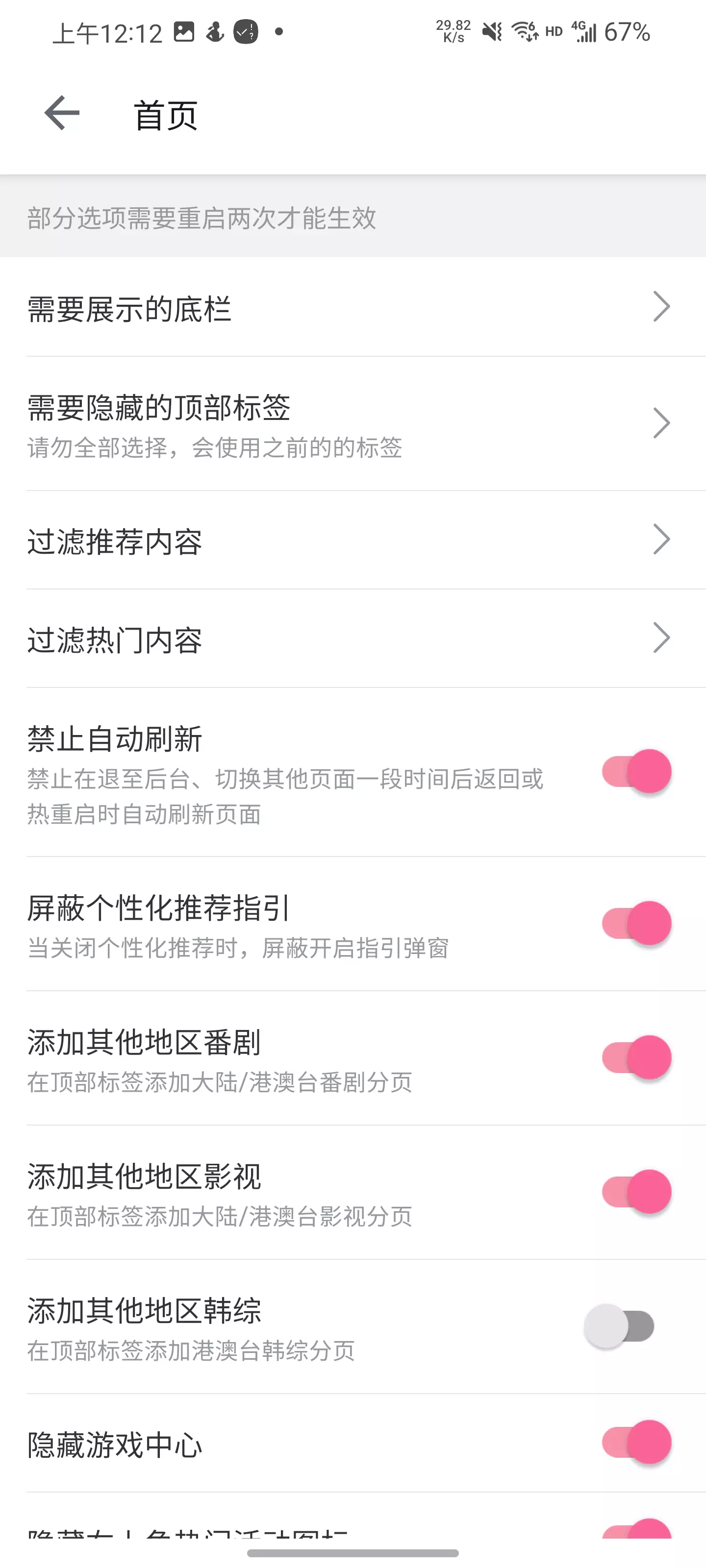Turn off 隐藏游戏中心 toggle
Screen dimensions: 706x1568
[636, 1442]
